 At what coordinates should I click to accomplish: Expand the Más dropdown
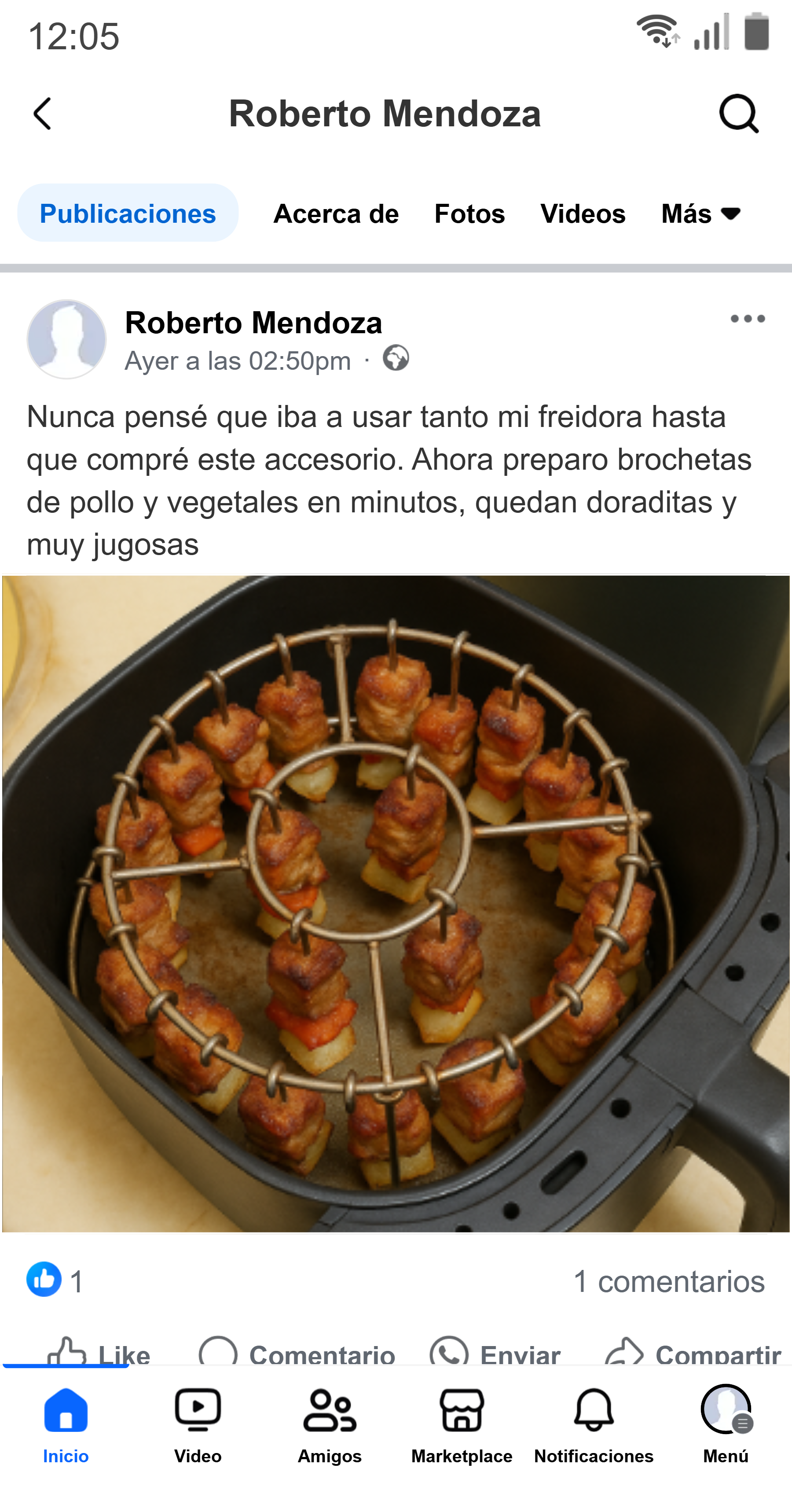point(700,213)
